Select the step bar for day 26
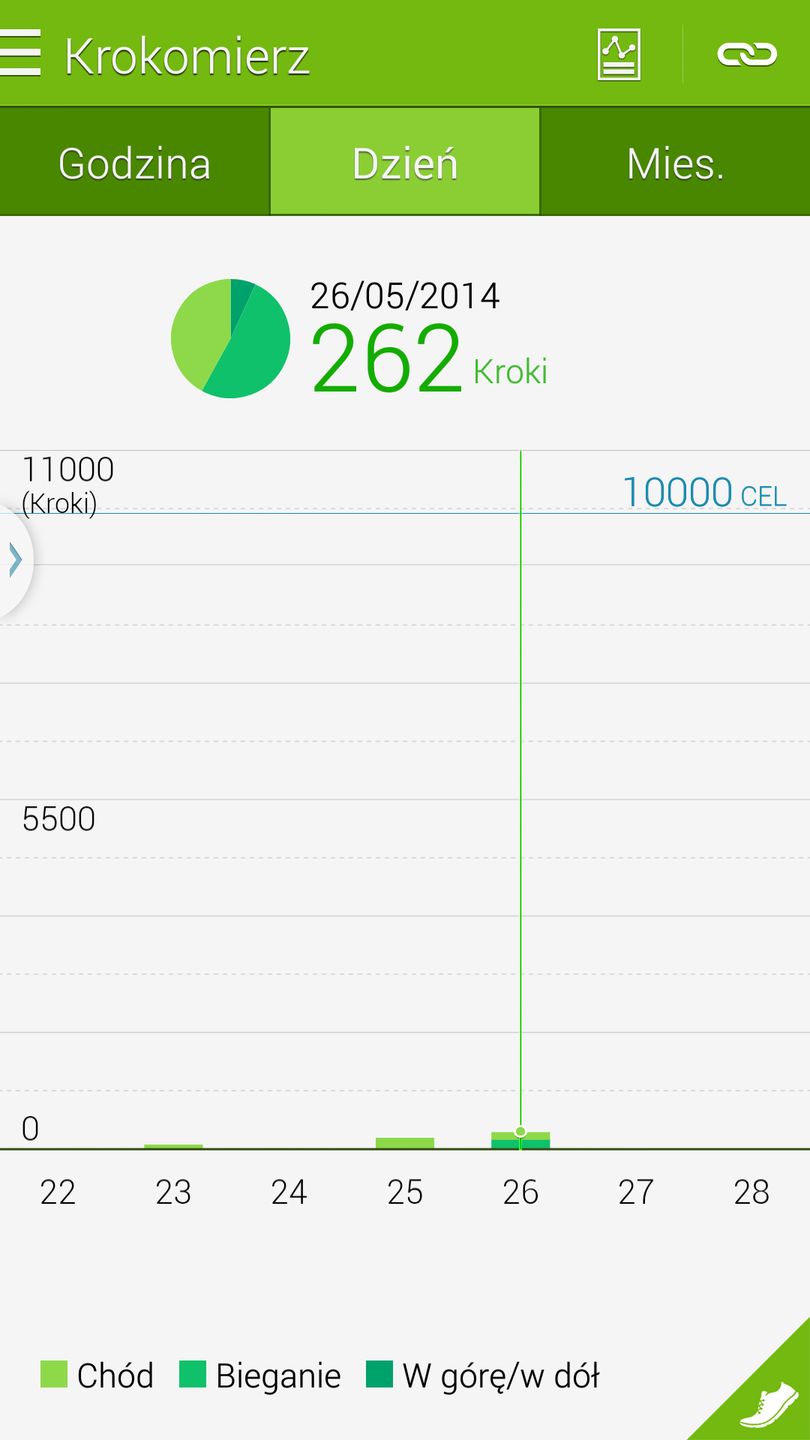 coord(520,1140)
